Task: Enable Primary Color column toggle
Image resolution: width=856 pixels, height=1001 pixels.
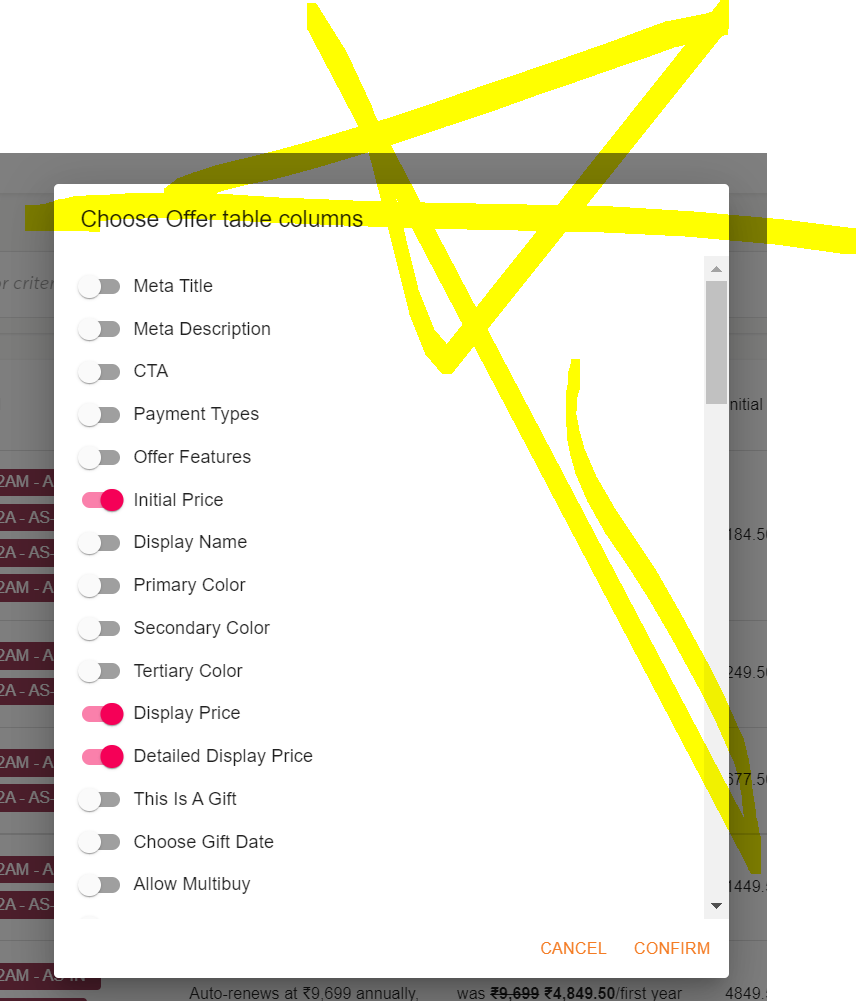Action: coord(99,585)
